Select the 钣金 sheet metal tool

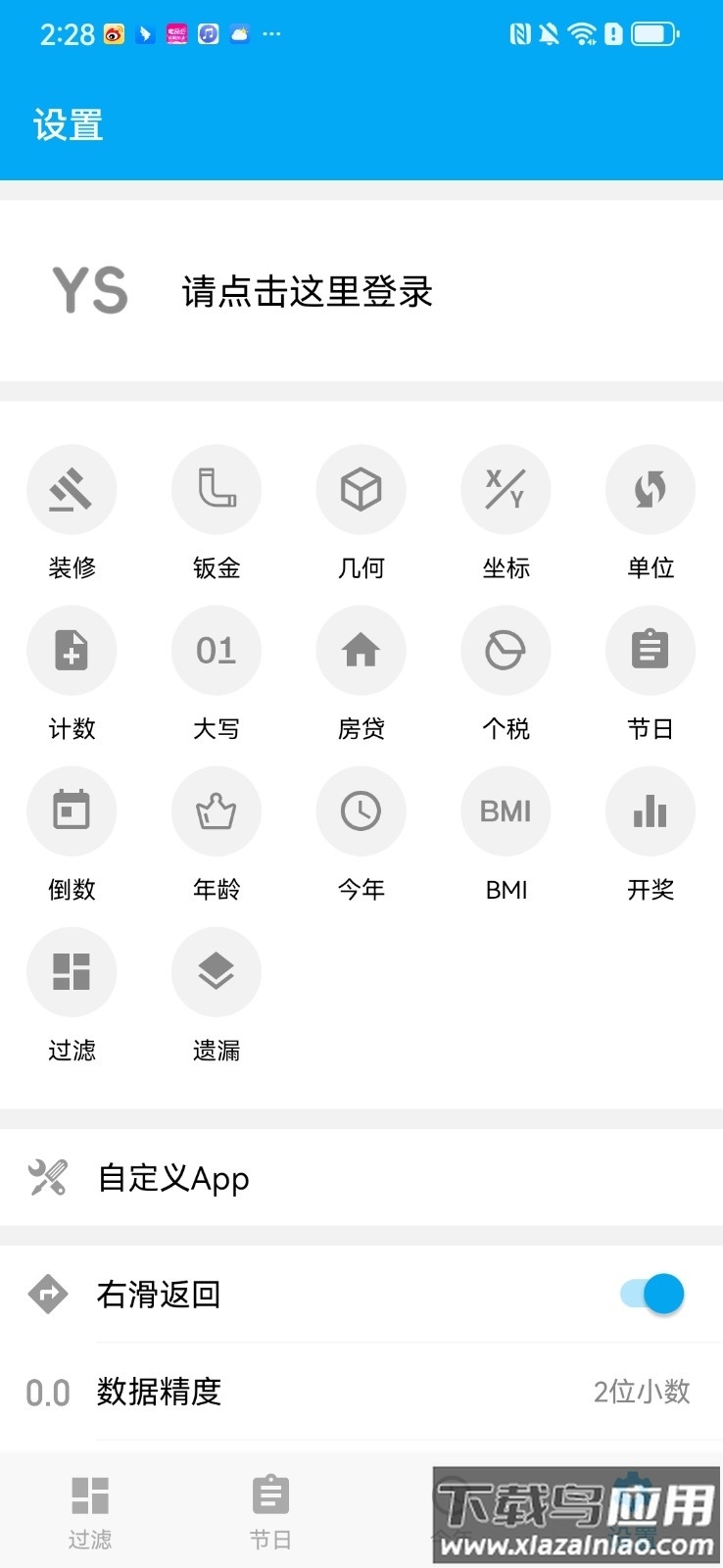click(217, 490)
